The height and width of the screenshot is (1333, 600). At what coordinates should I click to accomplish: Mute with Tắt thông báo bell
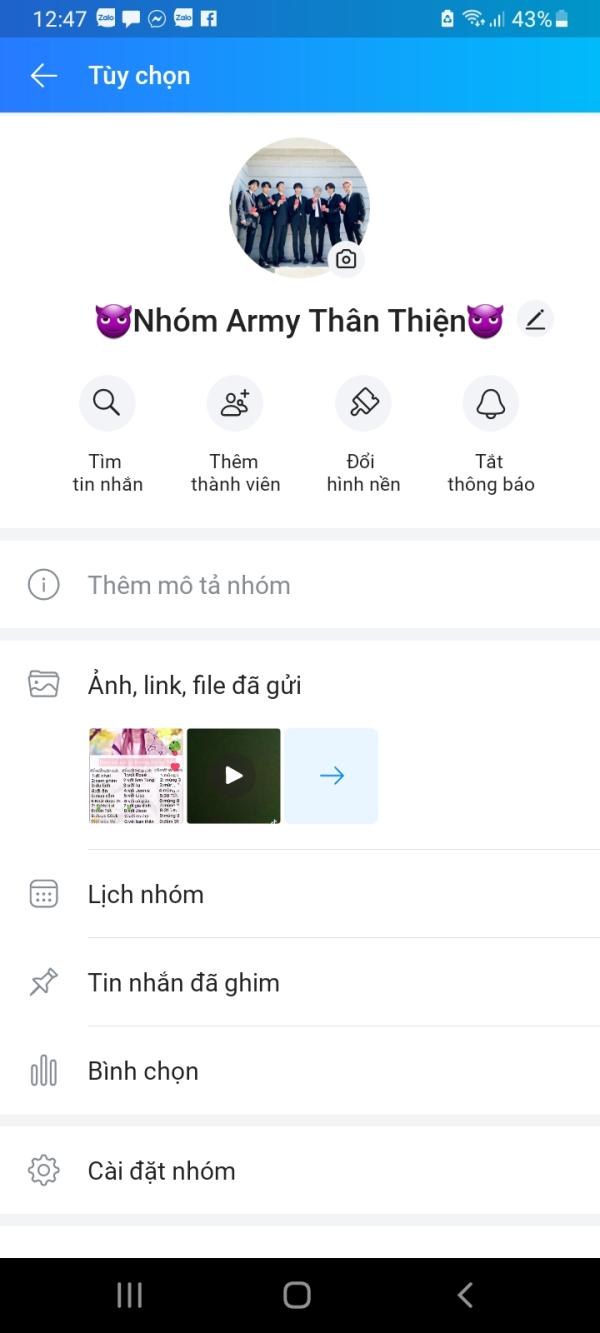pos(491,403)
